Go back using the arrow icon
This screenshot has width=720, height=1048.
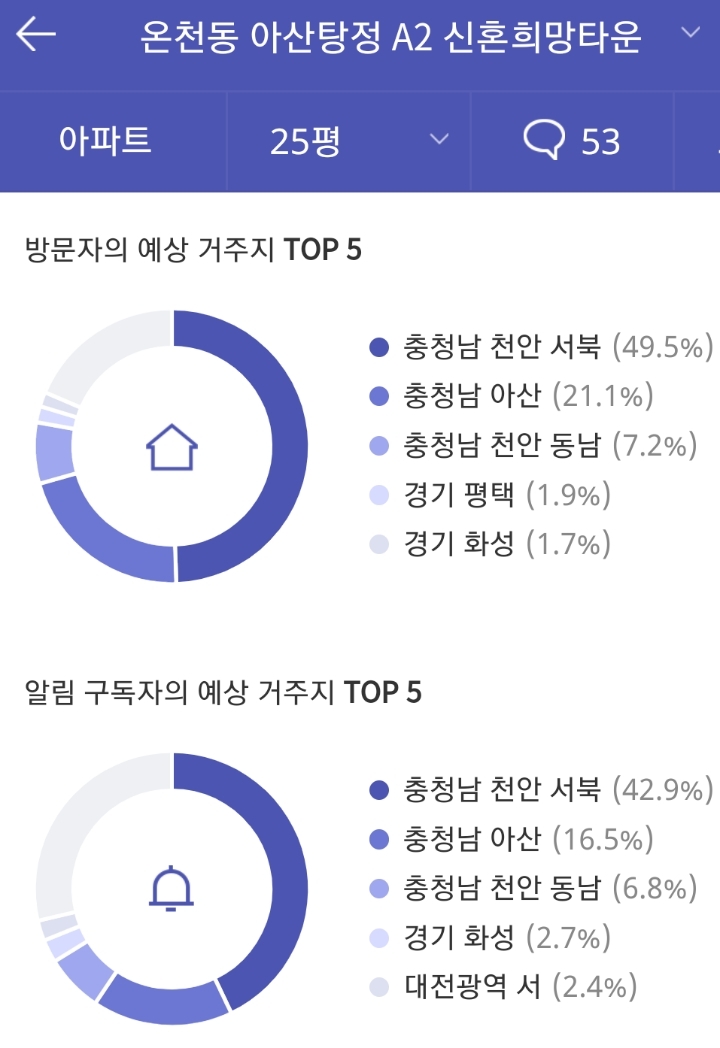[35, 34]
